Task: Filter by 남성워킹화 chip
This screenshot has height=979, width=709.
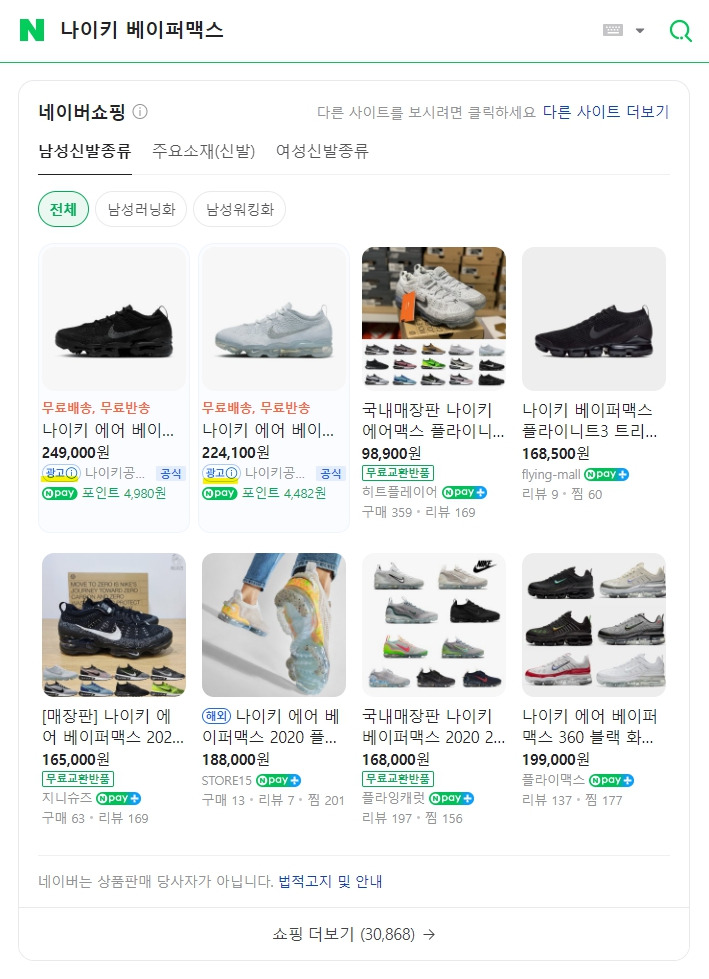Action: coord(239,209)
